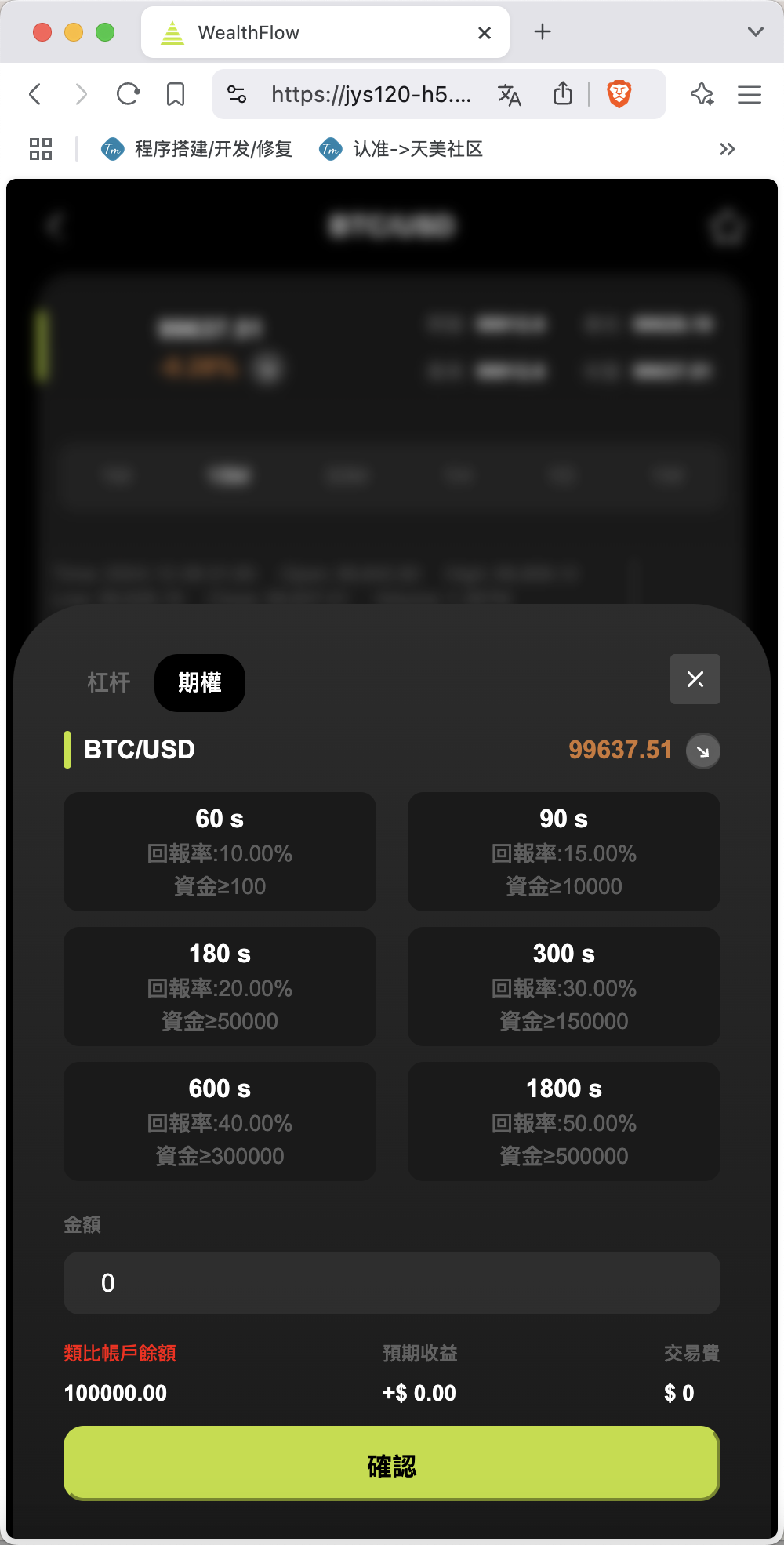Viewport: 784px width, 1545px height.
Task: Select the 90 s duration card
Action: (564, 852)
